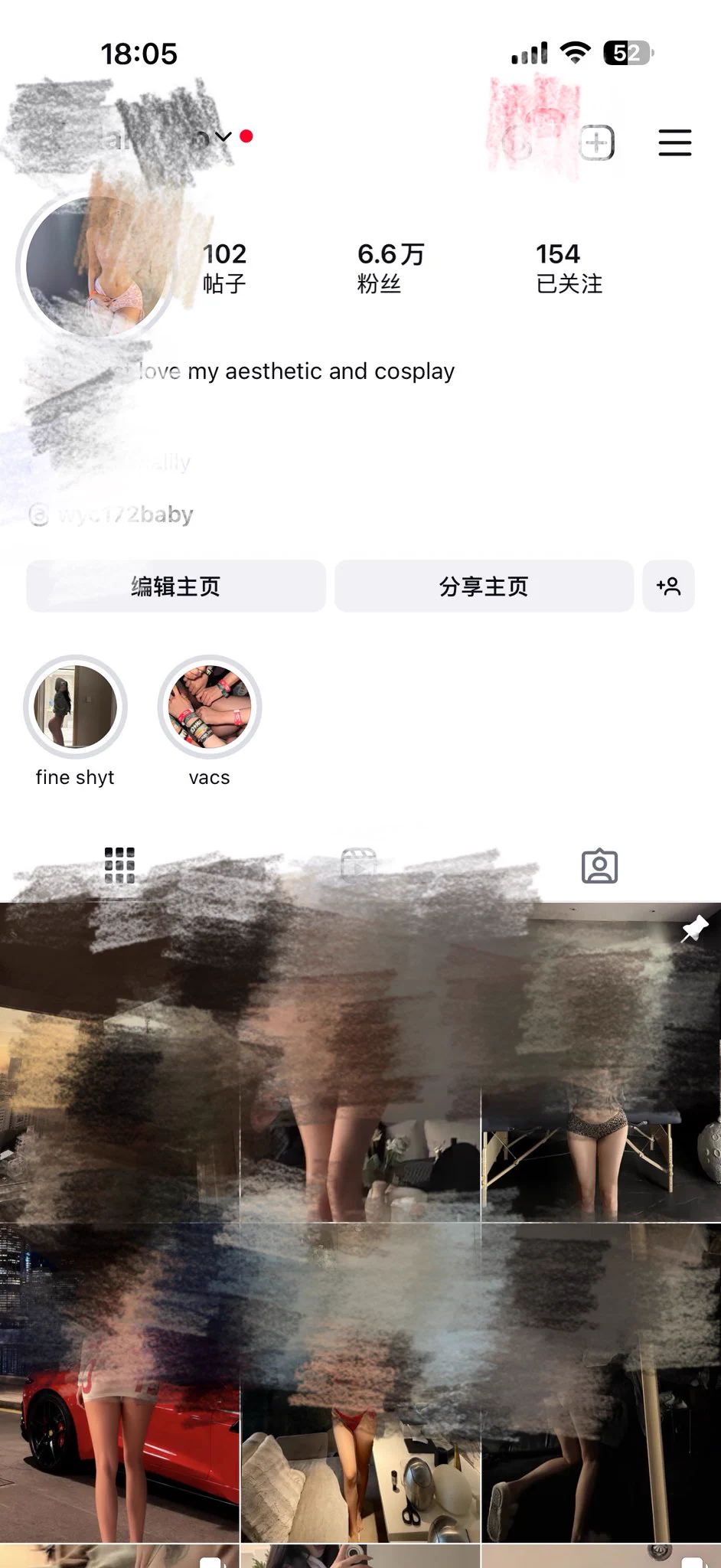Open the profile picture
This screenshot has width=721, height=1568.
coord(96,266)
